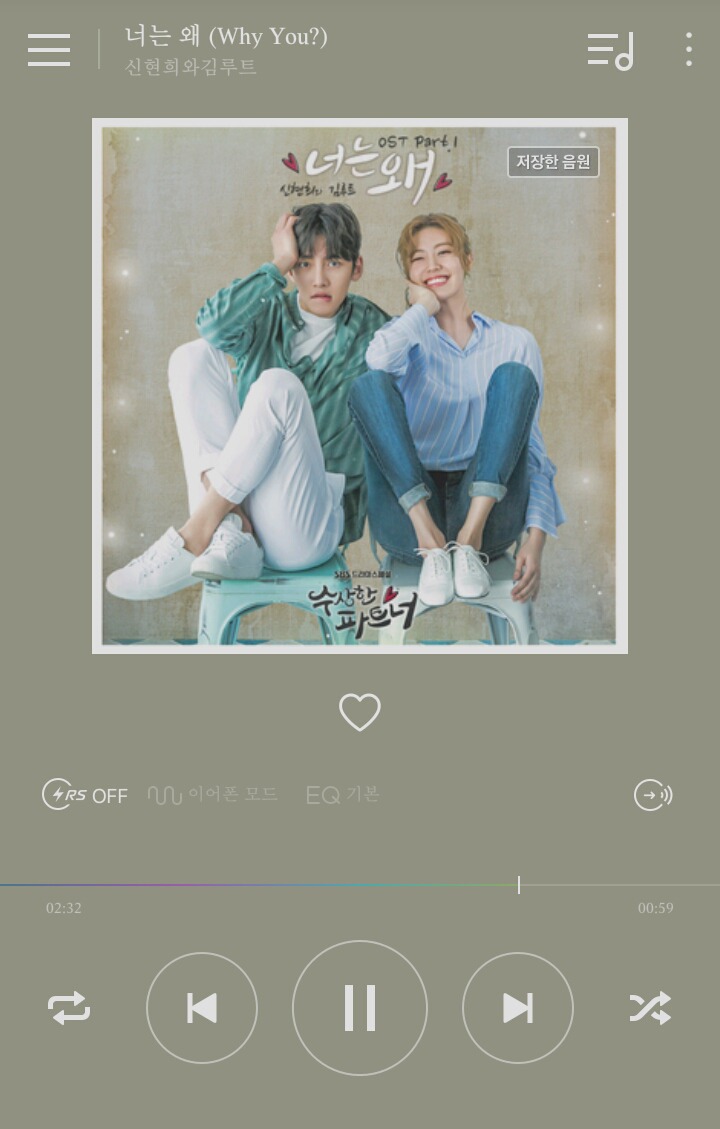Open the current playlist queue
The height and width of the screenshot is (1129, 720).
click(x=610, y=50)
